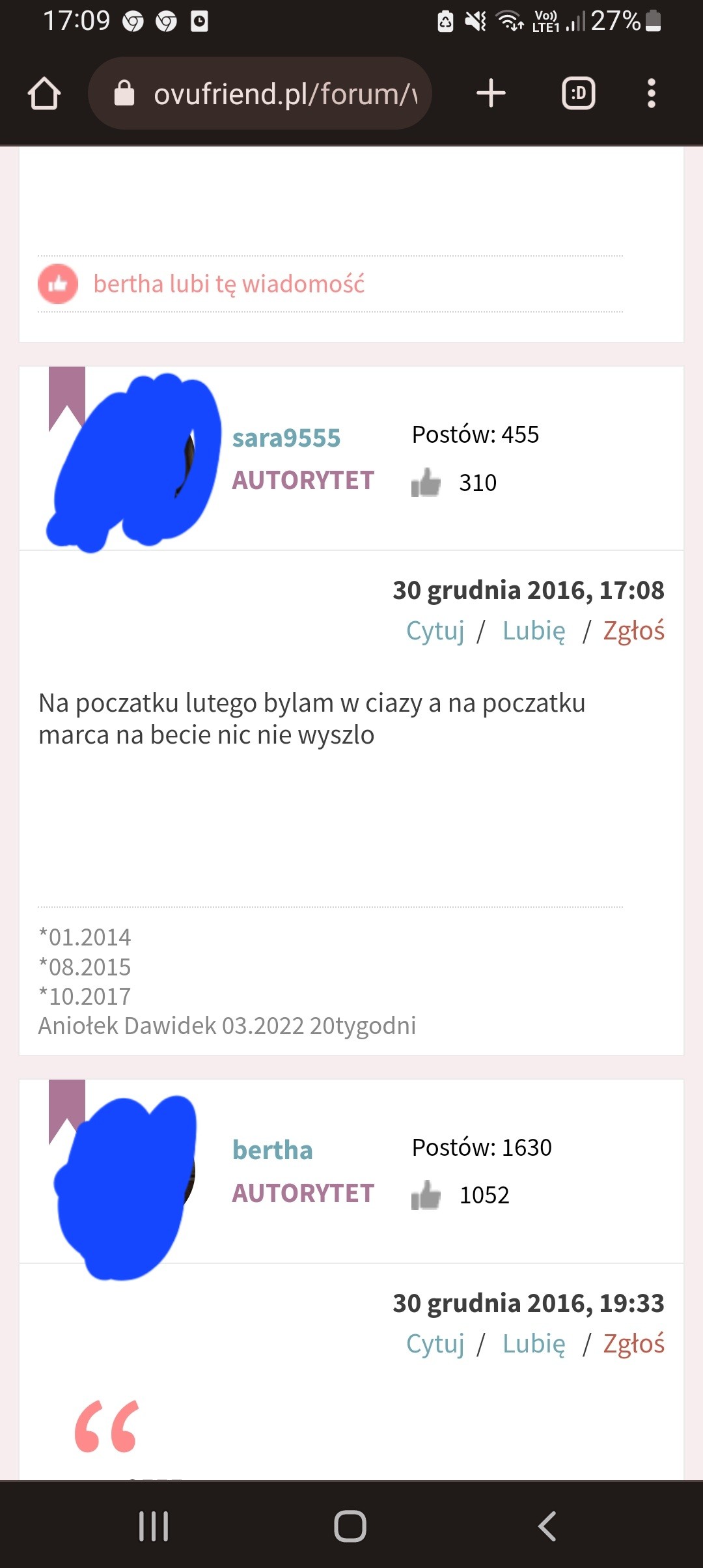Quote bertha's 19:33 post with Cytuj
This screenshot has height=1568, width=703.
(435, 1344)
